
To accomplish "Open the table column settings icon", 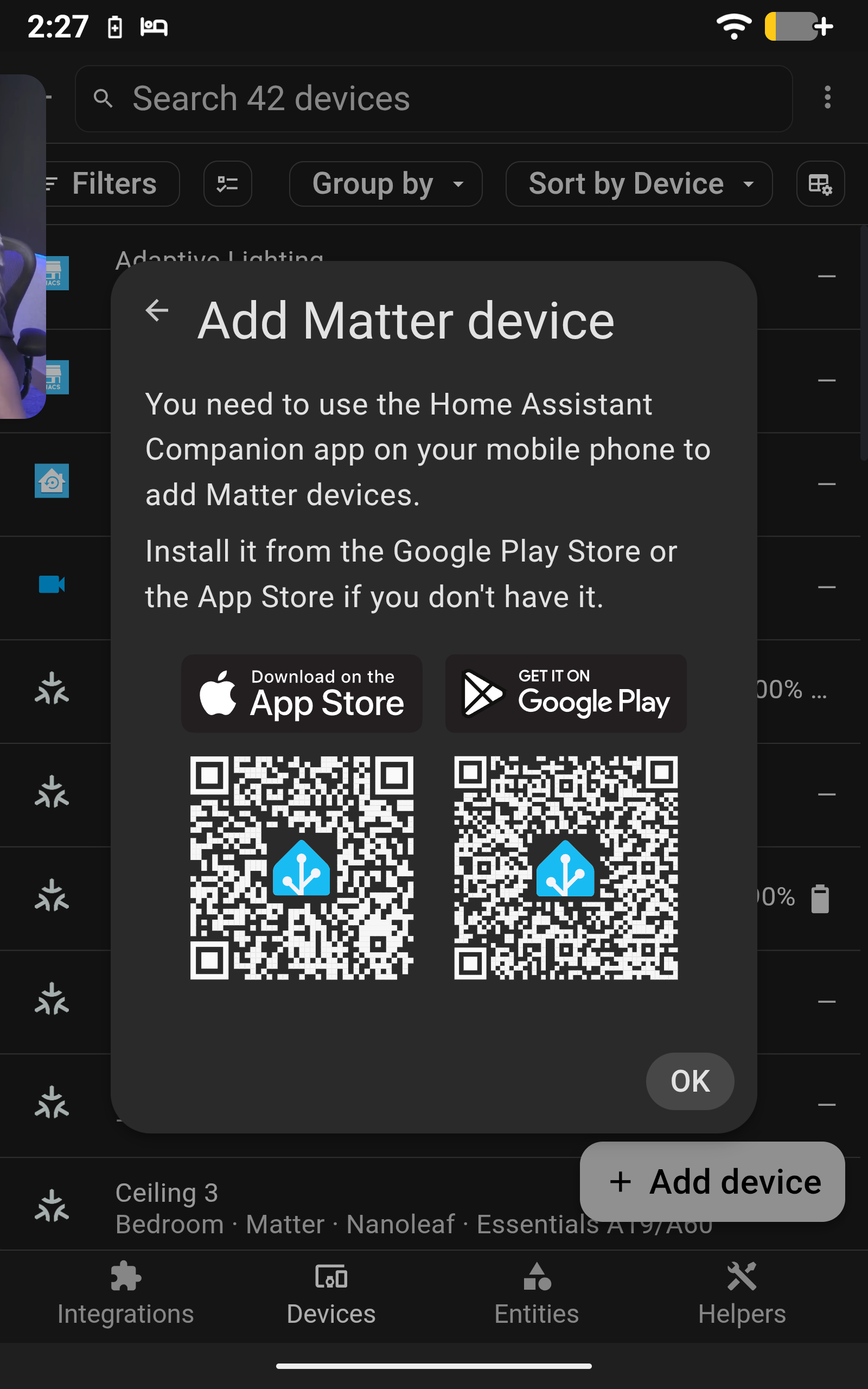I will (x=820, y=184).
